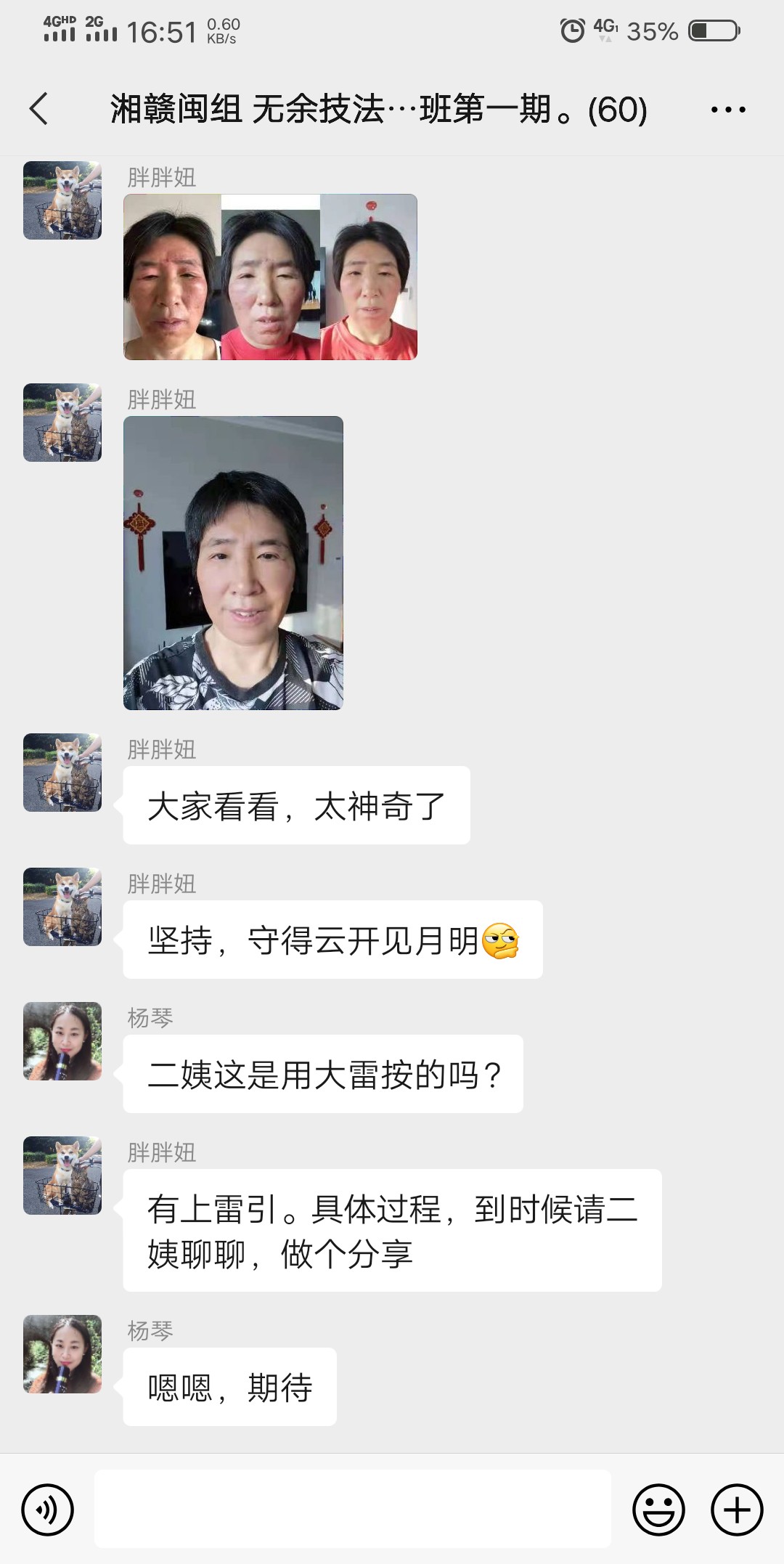Open 杨琴's avatar beside 嗯嗯，期待

pos(62,1354)
